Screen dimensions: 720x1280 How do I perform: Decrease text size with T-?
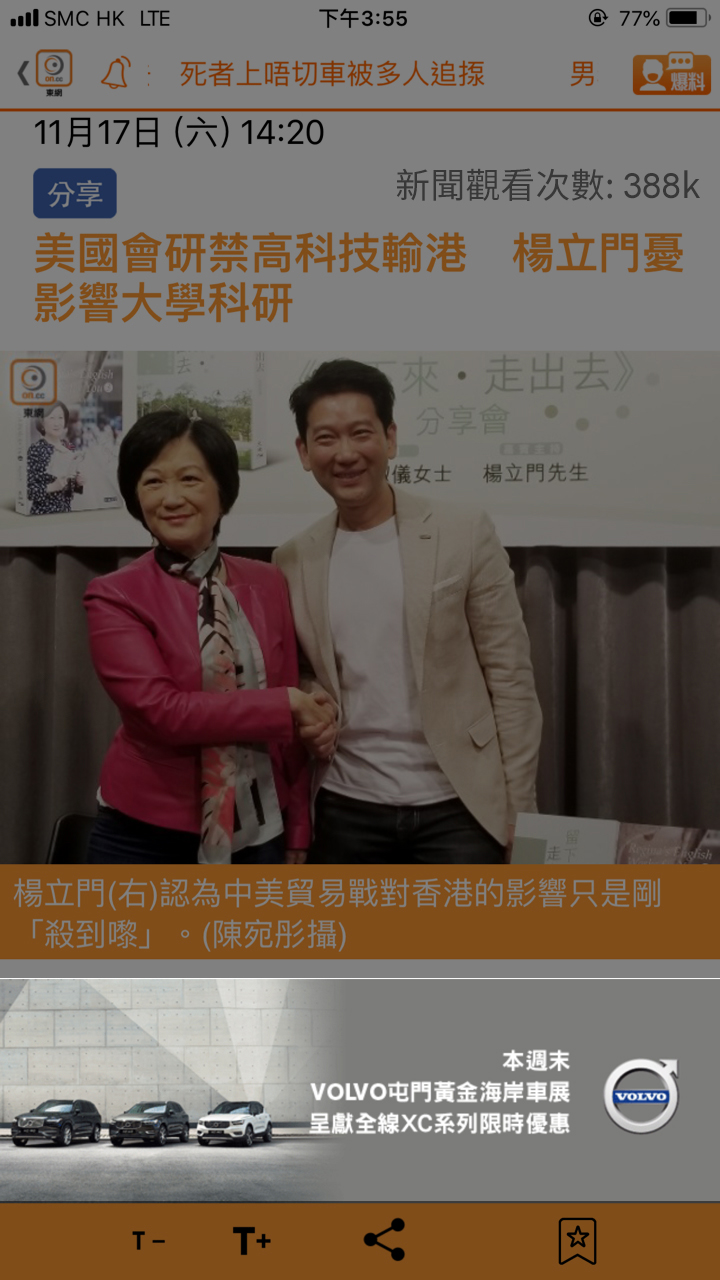pos(148,1241)
